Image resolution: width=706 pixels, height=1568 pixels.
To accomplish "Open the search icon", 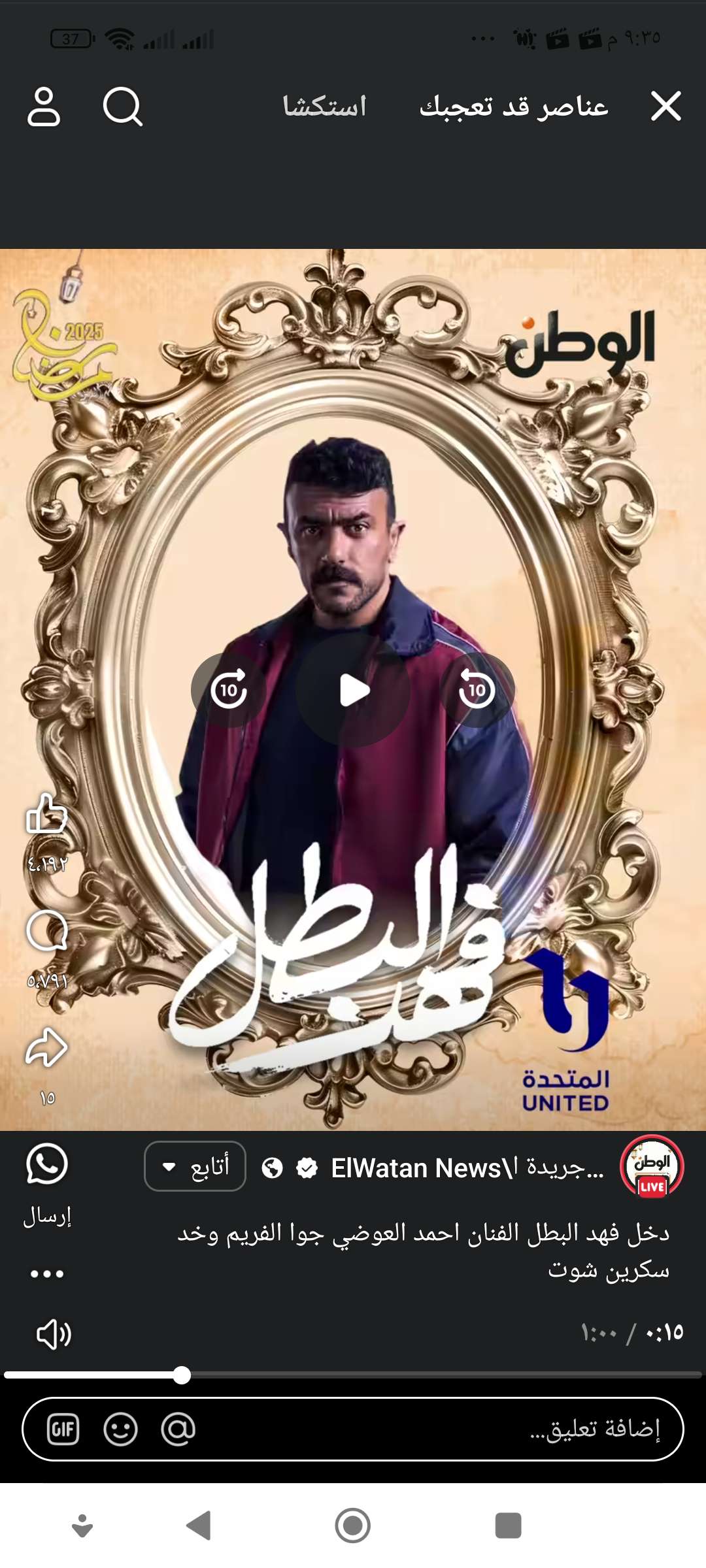I will (122, 106).
